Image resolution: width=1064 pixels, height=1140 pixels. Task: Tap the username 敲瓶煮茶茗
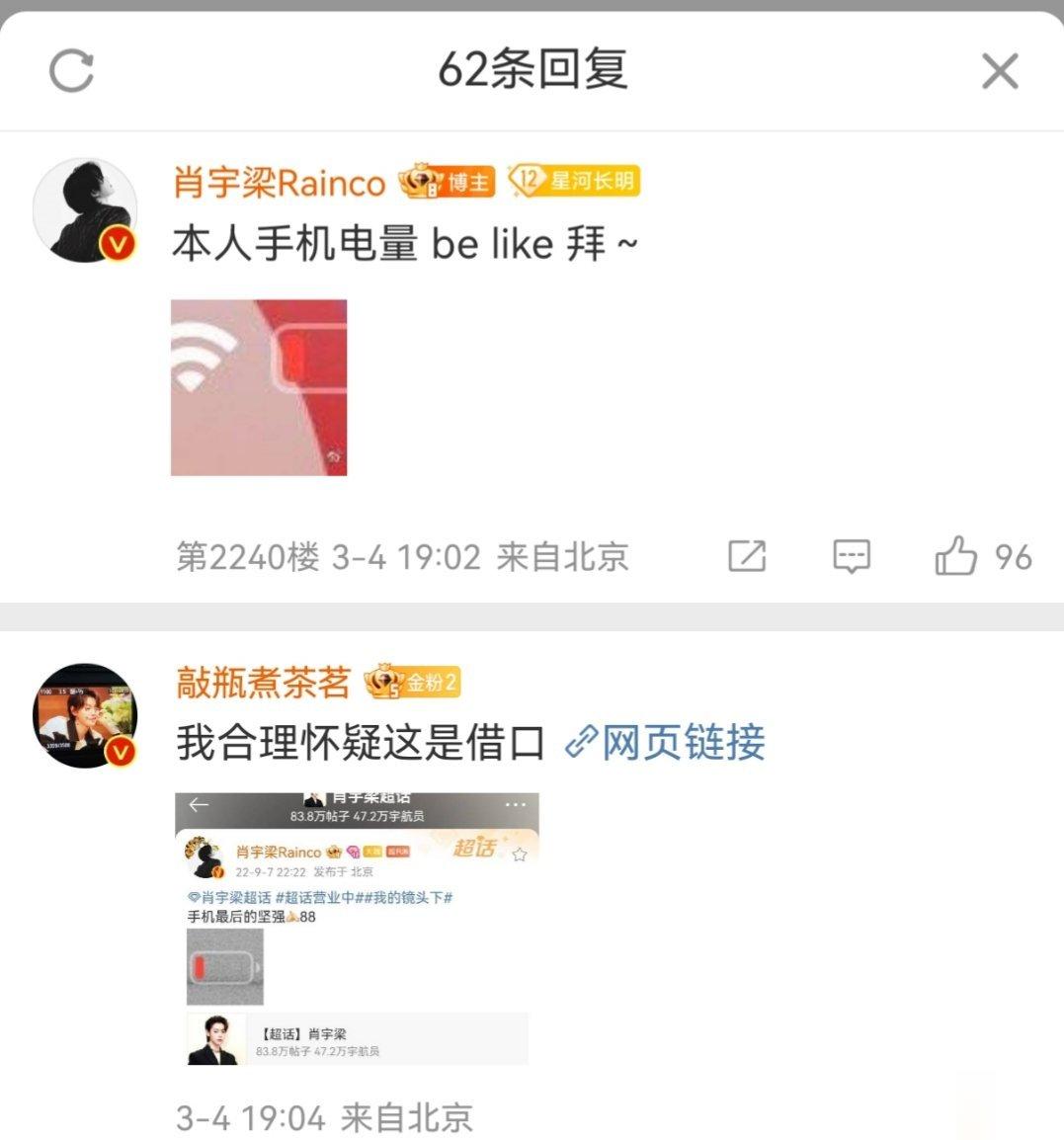pos(263,683)
